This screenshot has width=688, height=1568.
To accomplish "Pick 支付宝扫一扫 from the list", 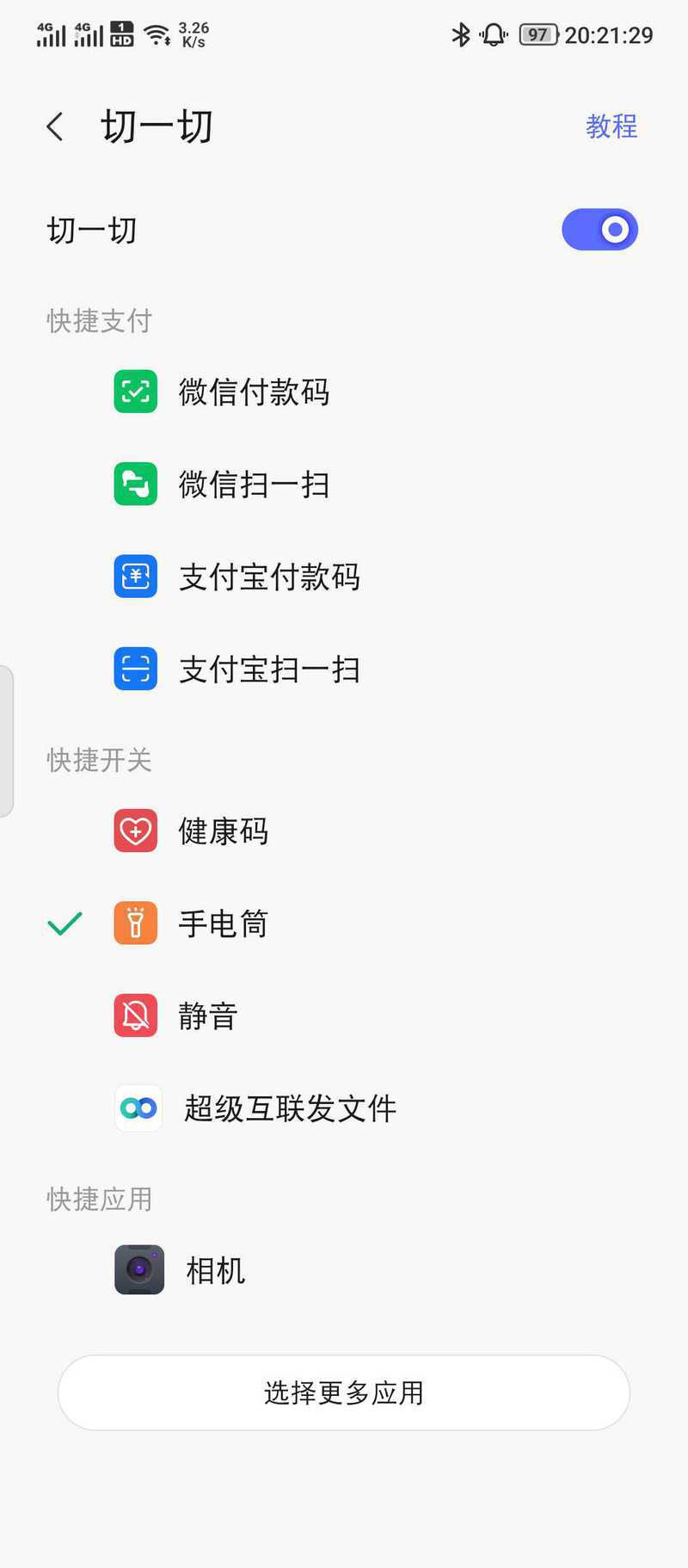I will coord(344,669).
